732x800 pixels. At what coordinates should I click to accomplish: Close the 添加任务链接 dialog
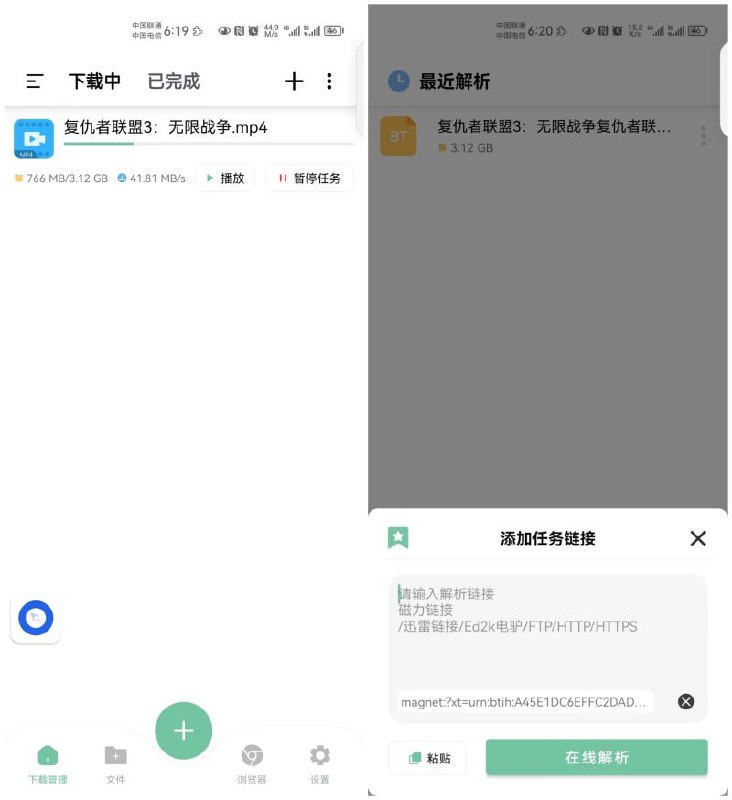[698, 538]
